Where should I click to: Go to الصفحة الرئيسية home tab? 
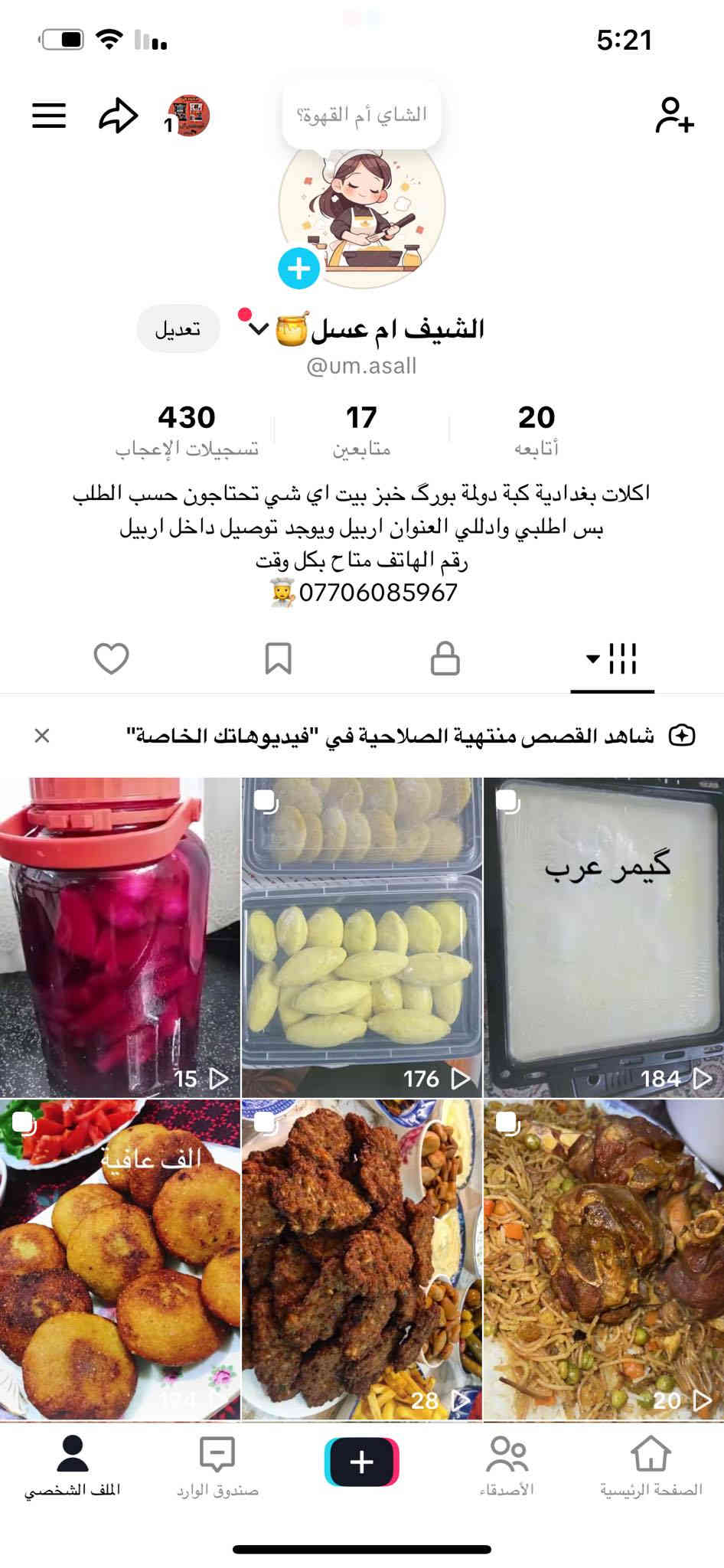pyautogui.click(x=651, y=1465)
